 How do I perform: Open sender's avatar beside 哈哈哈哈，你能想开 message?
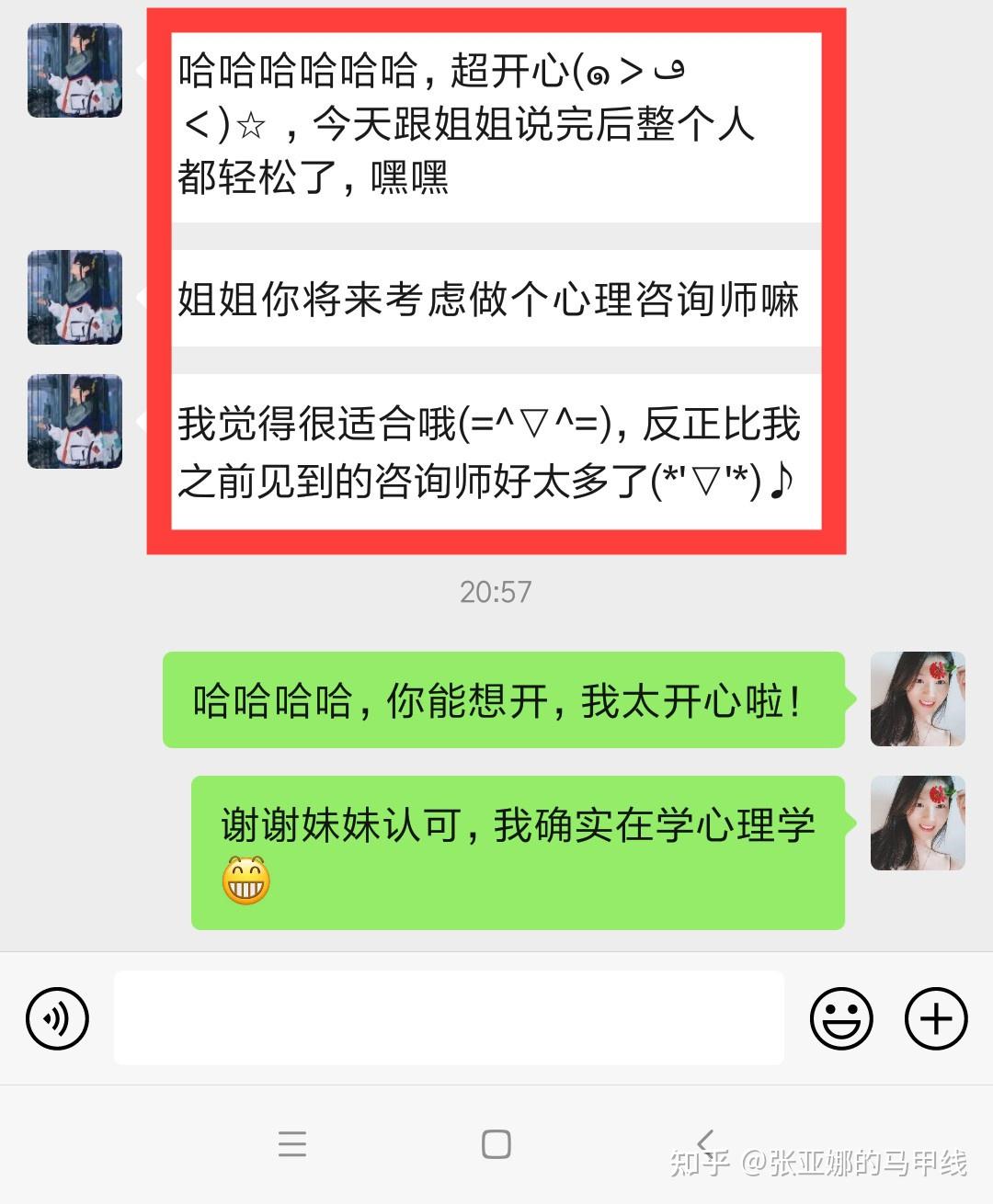click(x=918, y=699)
